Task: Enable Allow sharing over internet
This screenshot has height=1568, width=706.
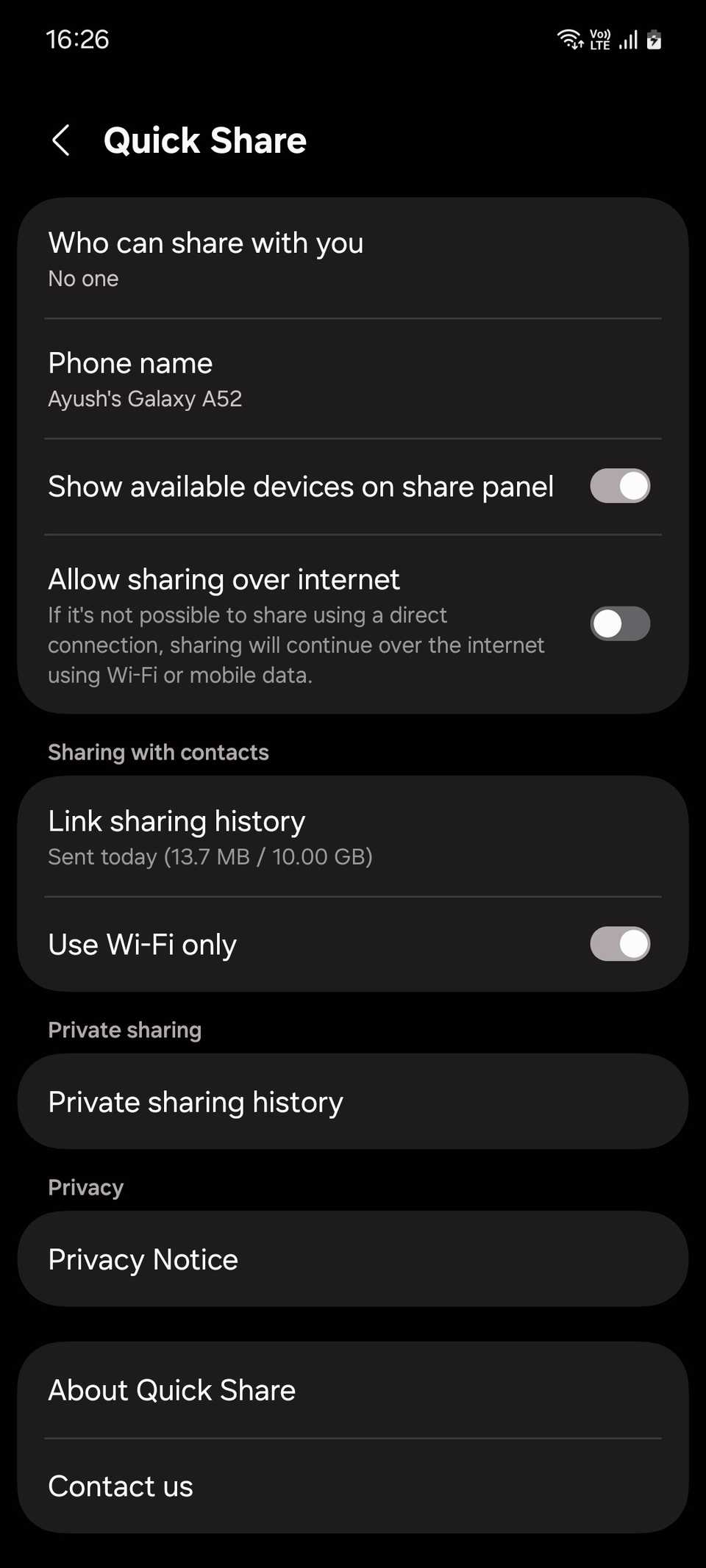Action: coord(619,623)
